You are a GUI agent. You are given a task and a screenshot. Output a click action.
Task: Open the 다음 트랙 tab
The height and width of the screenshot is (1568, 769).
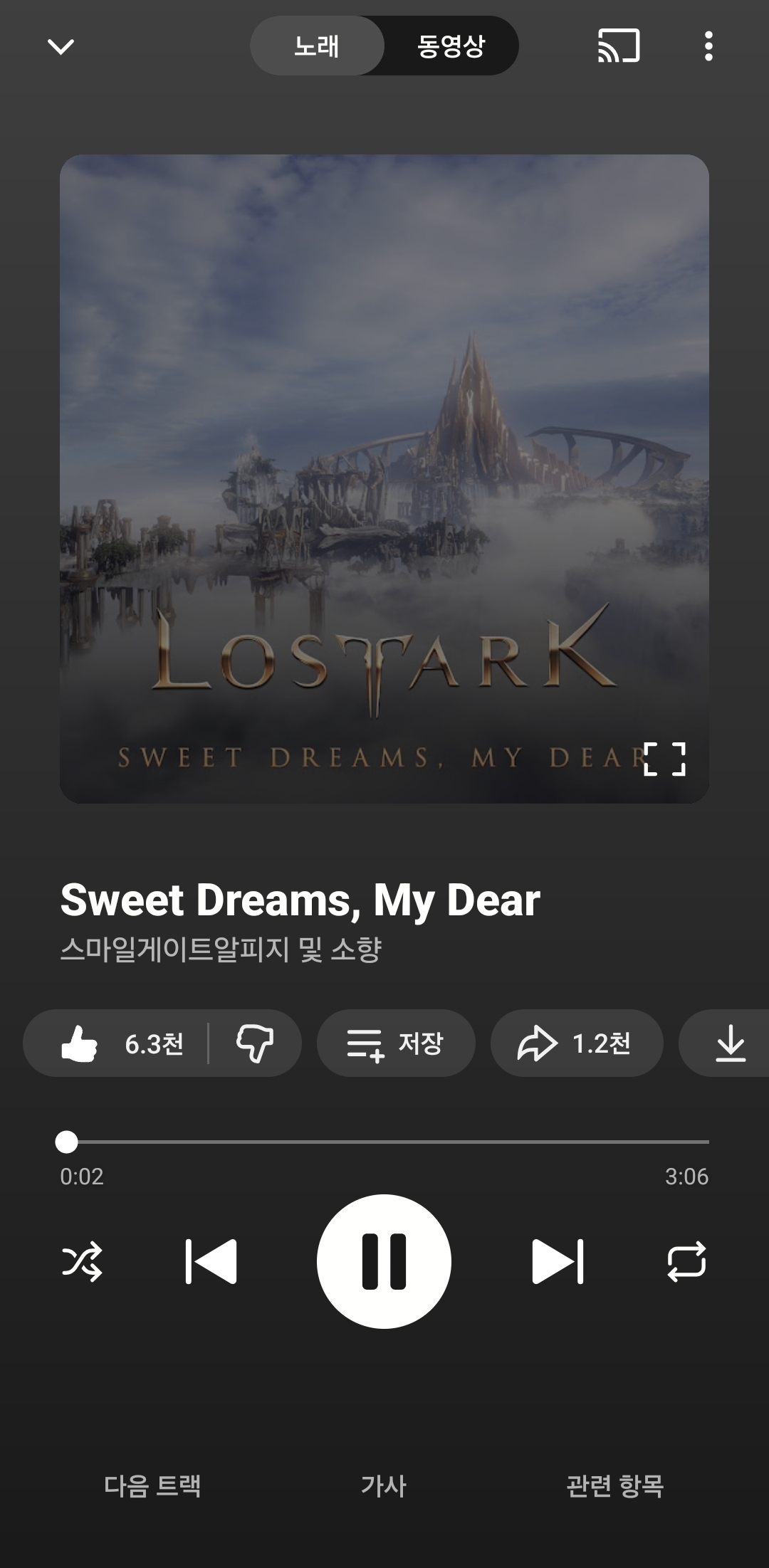click(152, 1485)
